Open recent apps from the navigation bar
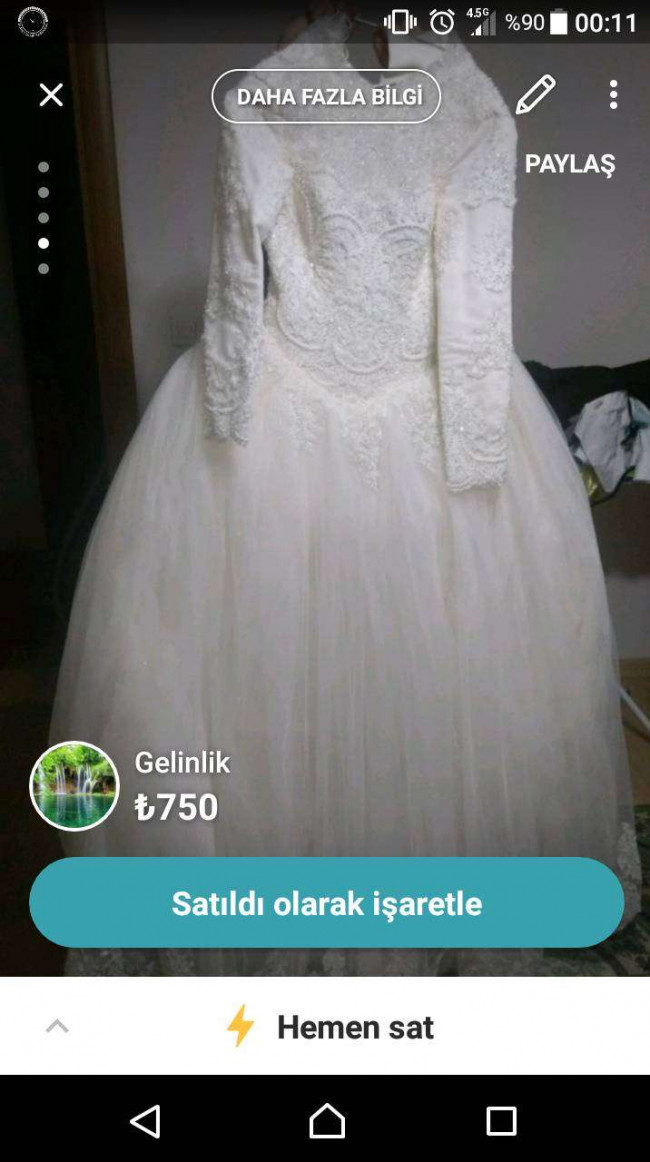Image resolution: width=650 pixels, height=1162 pixels. click(x=501, y=1121)
